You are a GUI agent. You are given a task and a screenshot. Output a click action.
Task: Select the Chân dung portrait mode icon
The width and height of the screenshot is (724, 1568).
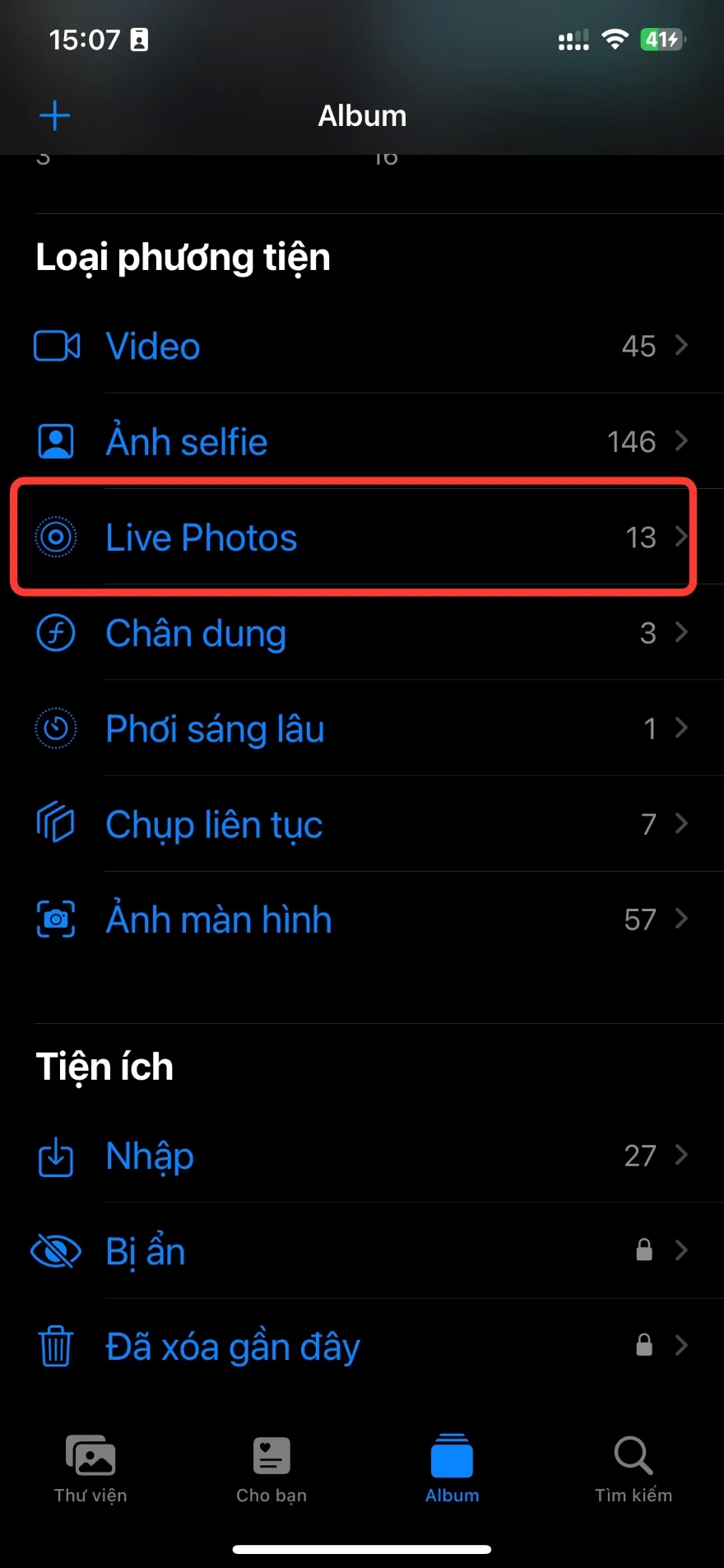[x=55, y=633]
